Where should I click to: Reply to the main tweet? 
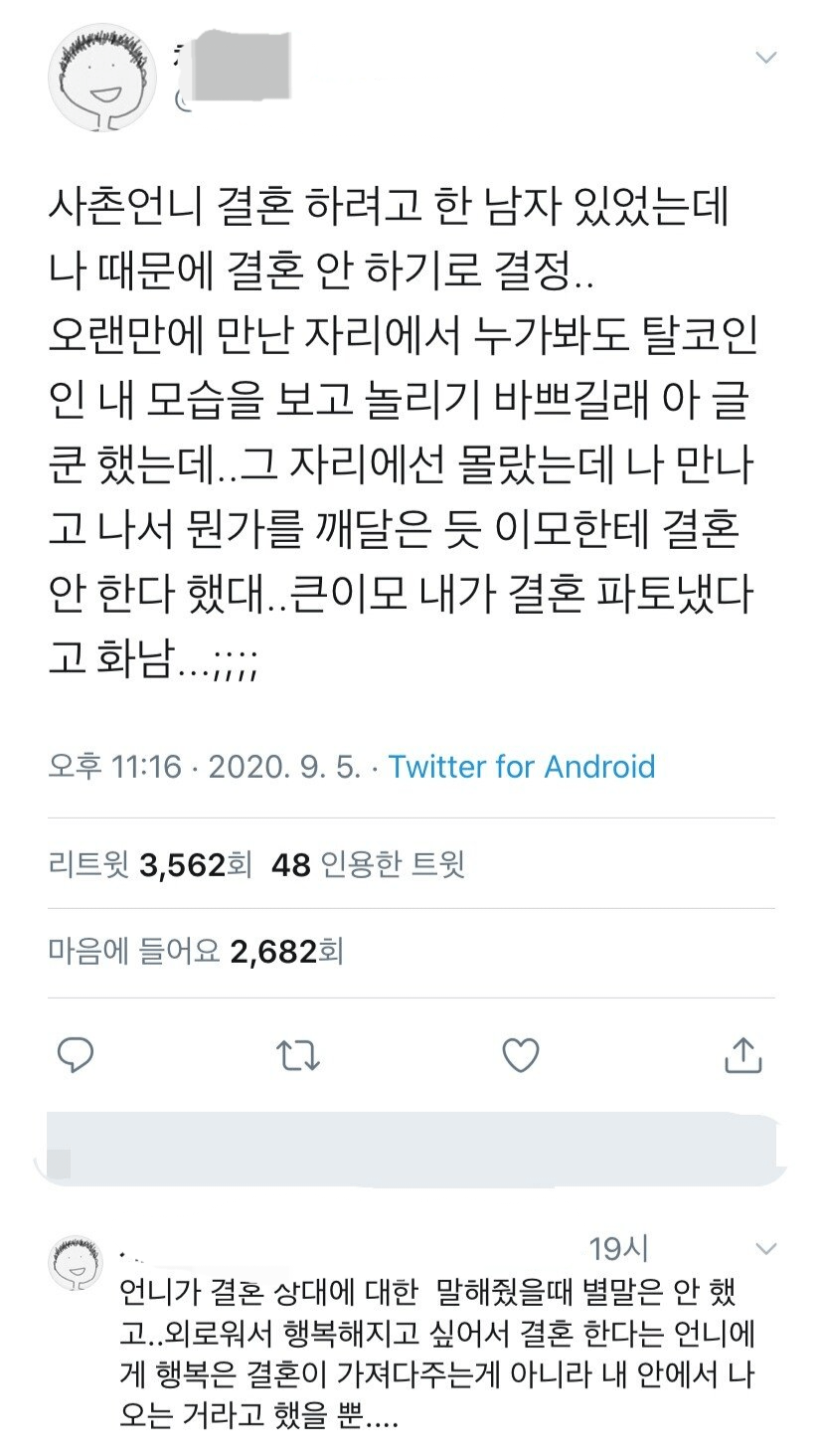pos(76,1055)
